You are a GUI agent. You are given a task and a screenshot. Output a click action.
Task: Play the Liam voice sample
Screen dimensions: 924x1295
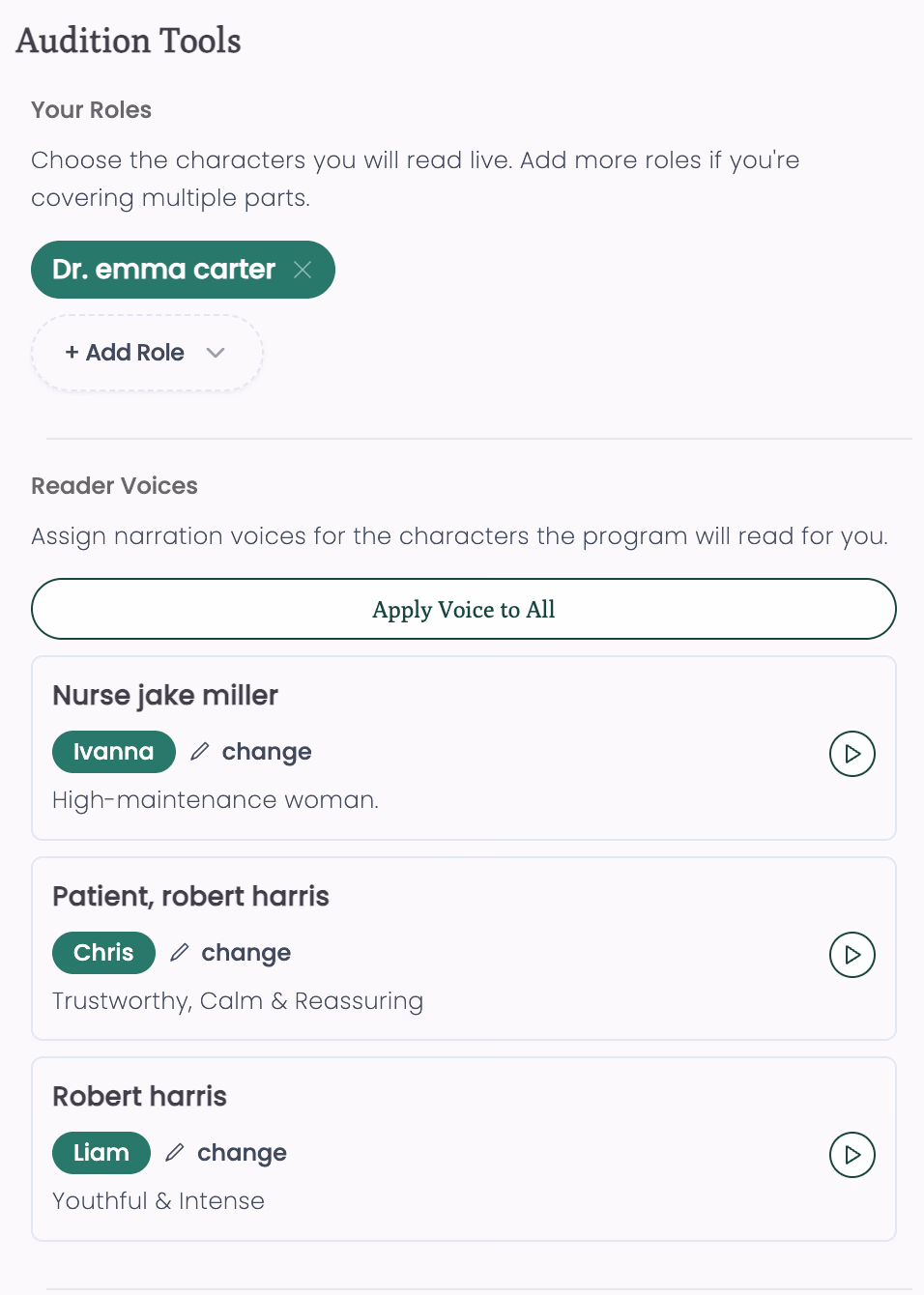tap(852, 1154)
